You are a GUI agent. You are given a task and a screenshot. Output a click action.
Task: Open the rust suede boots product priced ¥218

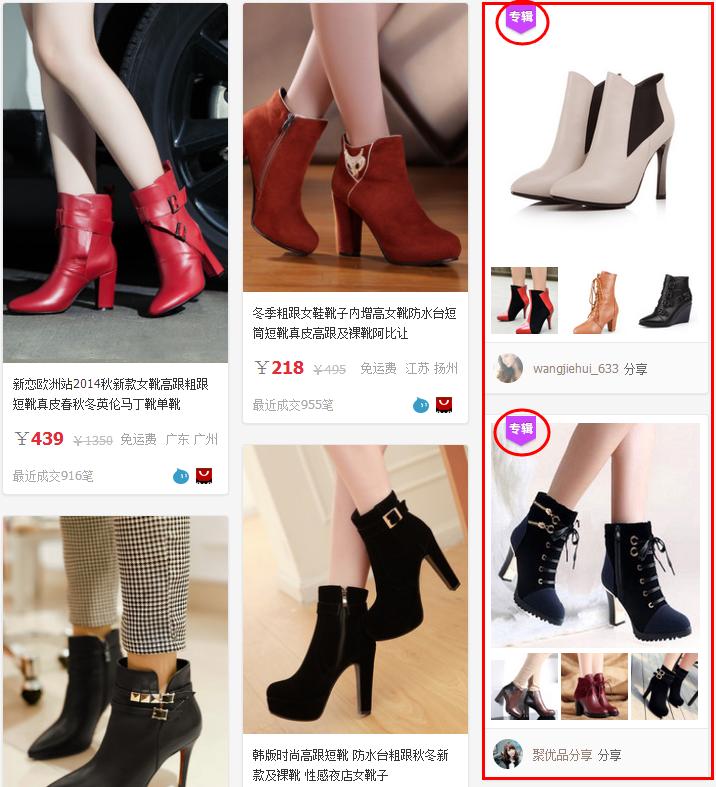click(355, 147)
